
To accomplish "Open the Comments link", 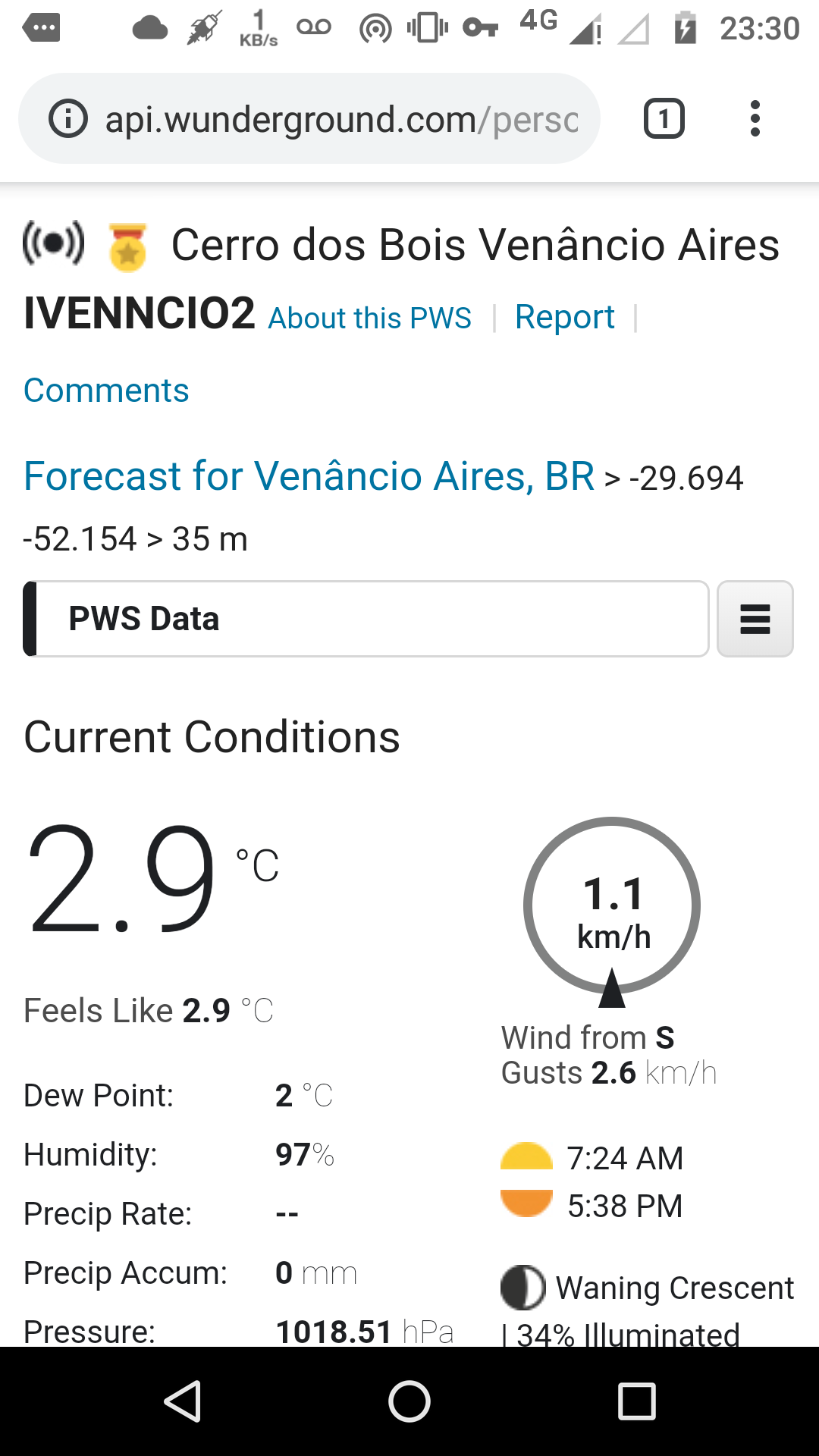I will [106, 391].
